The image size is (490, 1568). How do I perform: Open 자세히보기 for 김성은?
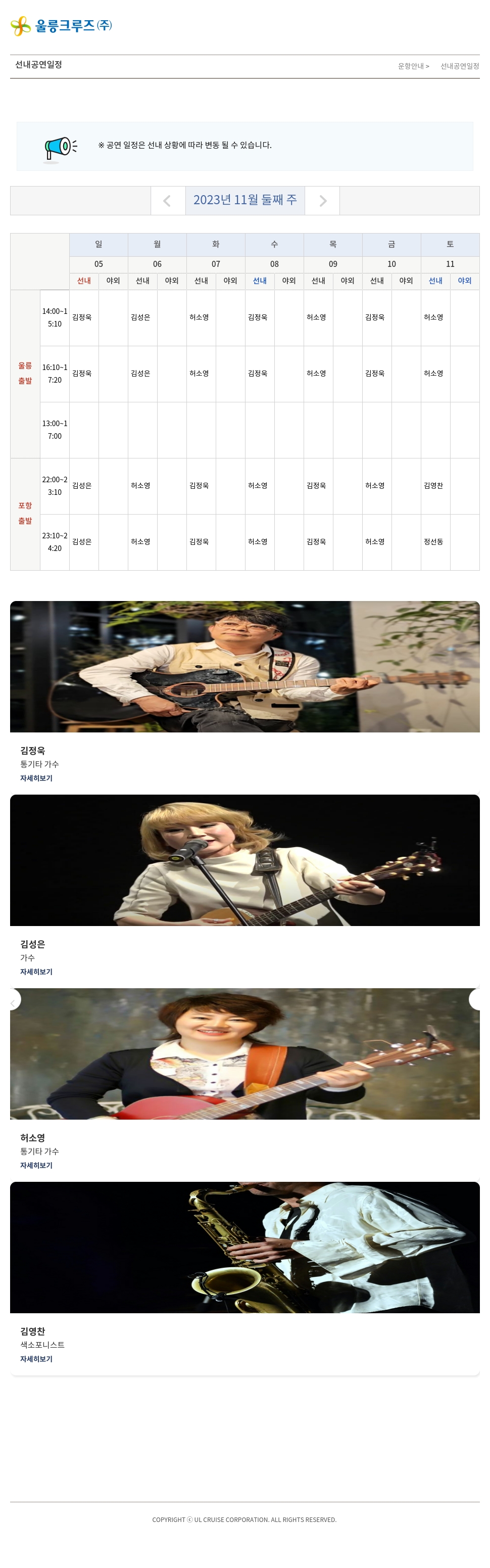tap(36, 972)
